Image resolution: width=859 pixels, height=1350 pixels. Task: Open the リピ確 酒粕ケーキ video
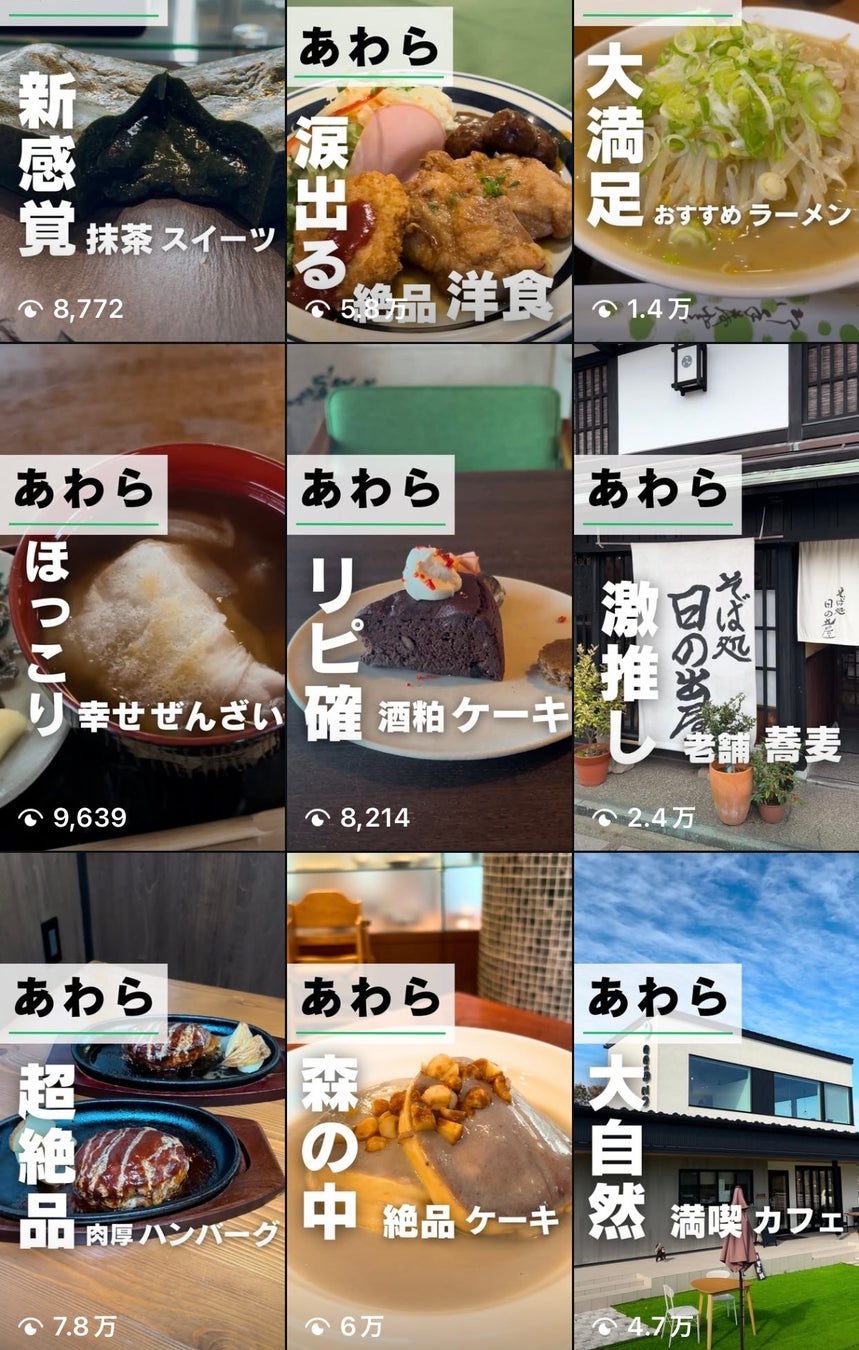point(429,598)
